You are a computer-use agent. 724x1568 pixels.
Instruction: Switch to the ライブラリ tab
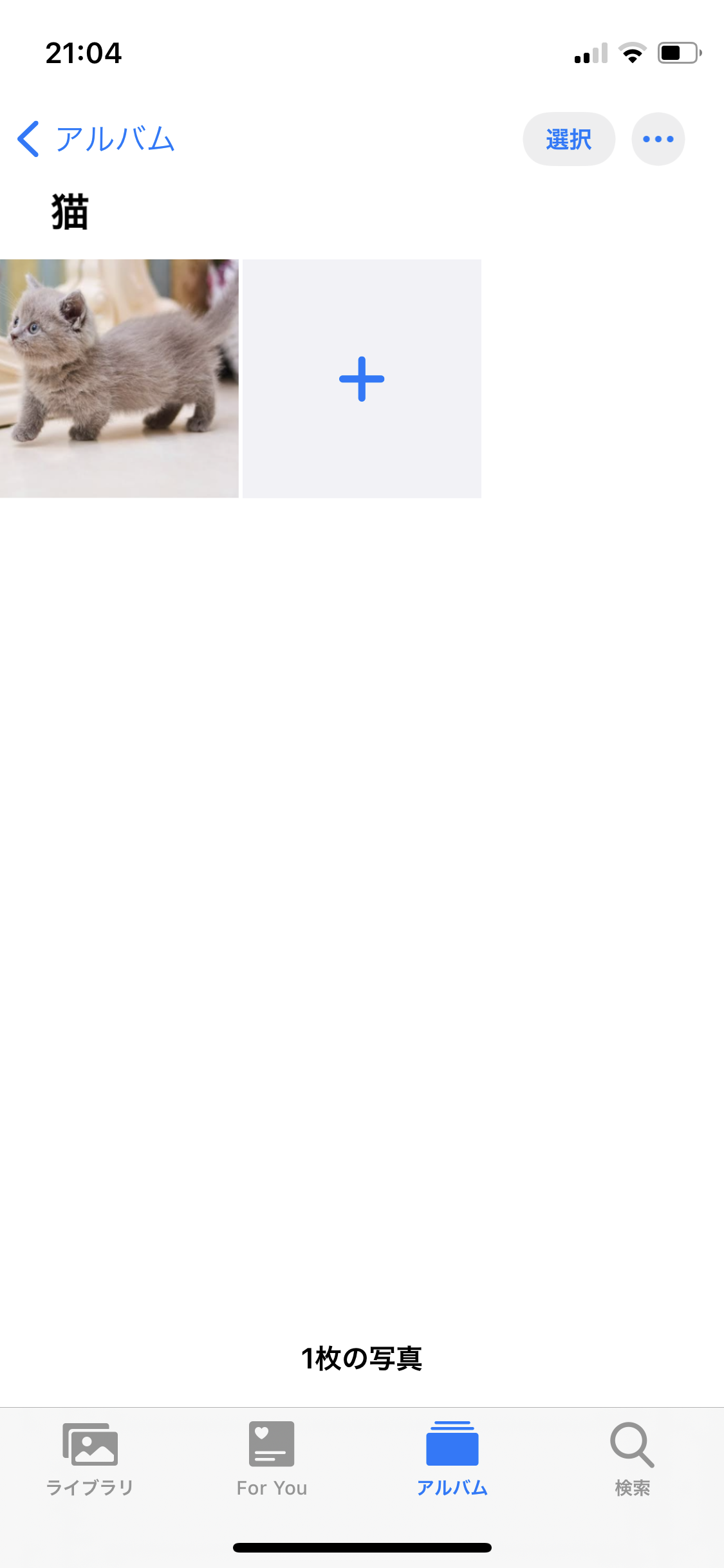click(90, 1459)
